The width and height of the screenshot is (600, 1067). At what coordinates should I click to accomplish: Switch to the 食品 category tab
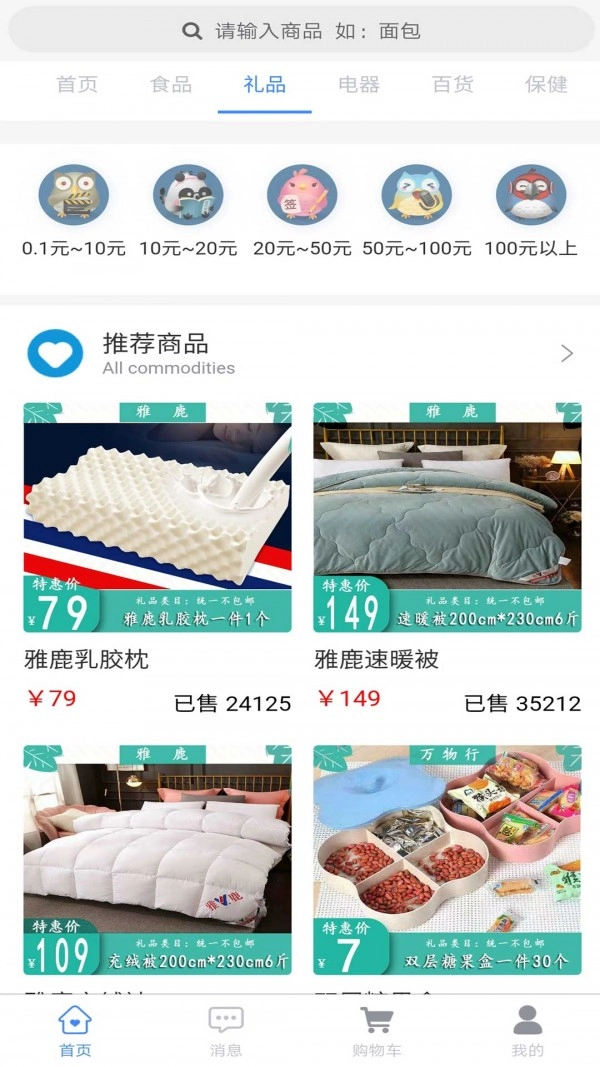tap(171, 85)
